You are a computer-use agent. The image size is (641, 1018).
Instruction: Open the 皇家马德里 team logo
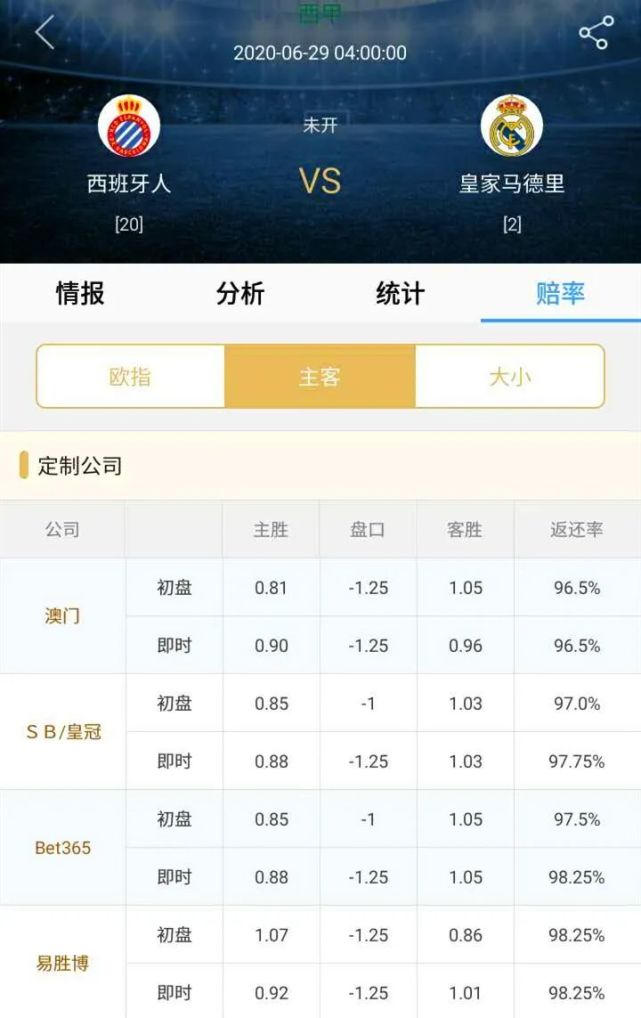512,128
